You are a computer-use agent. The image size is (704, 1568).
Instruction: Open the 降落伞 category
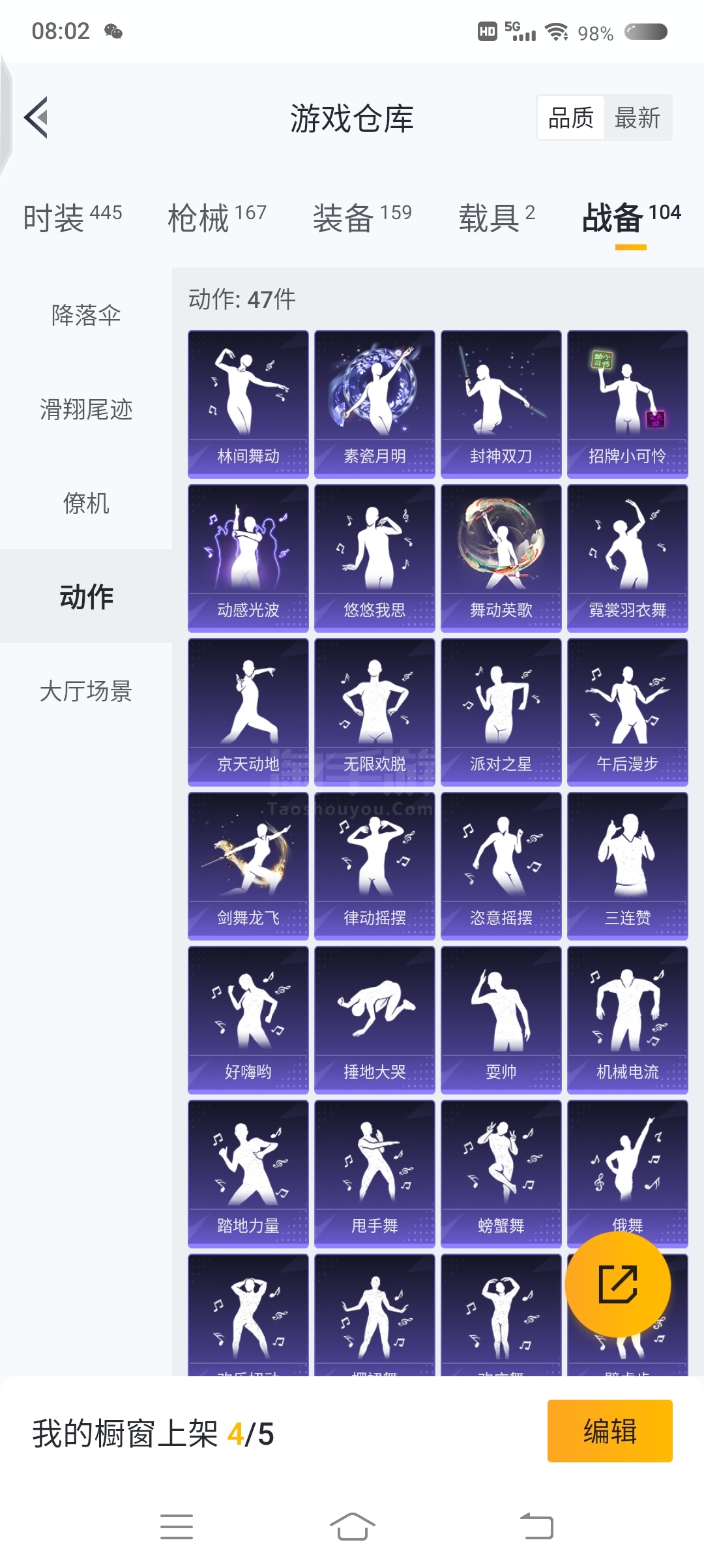point(86,315)
